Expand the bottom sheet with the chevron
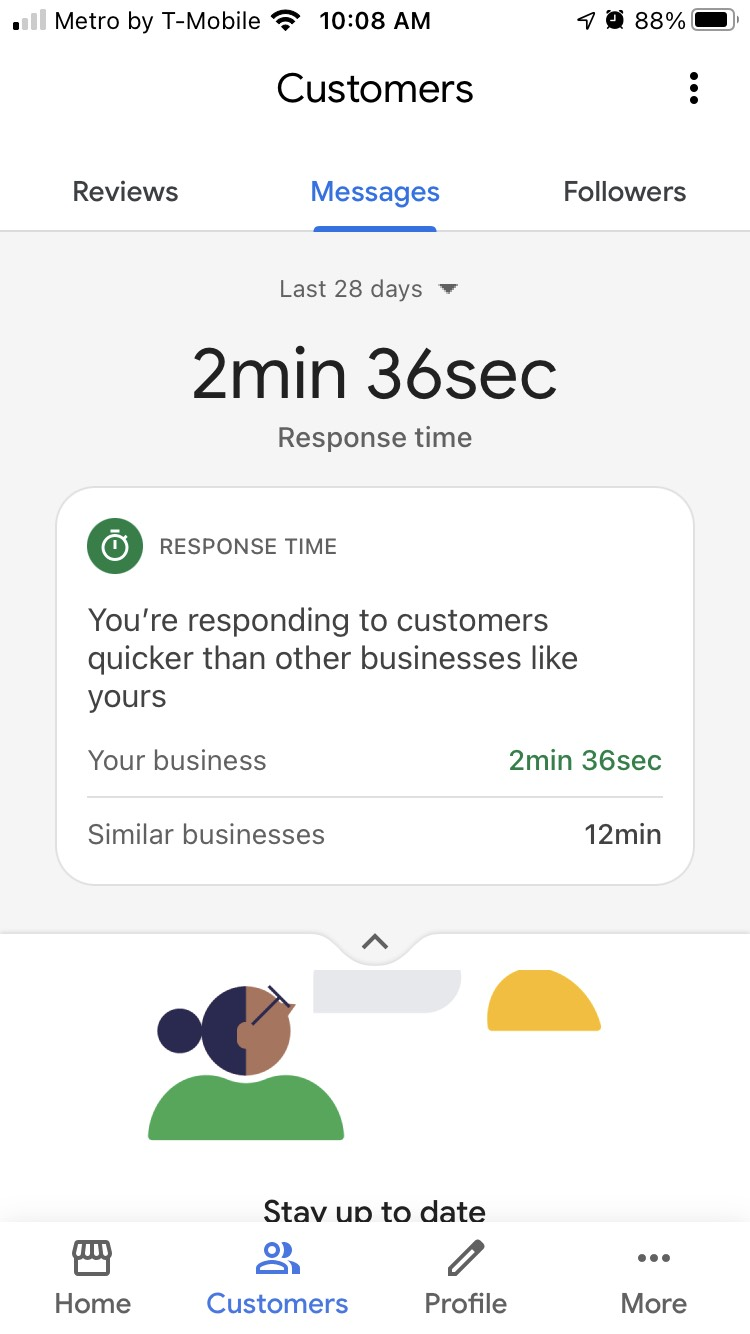750x1334 pixels. tap(375, 941)
